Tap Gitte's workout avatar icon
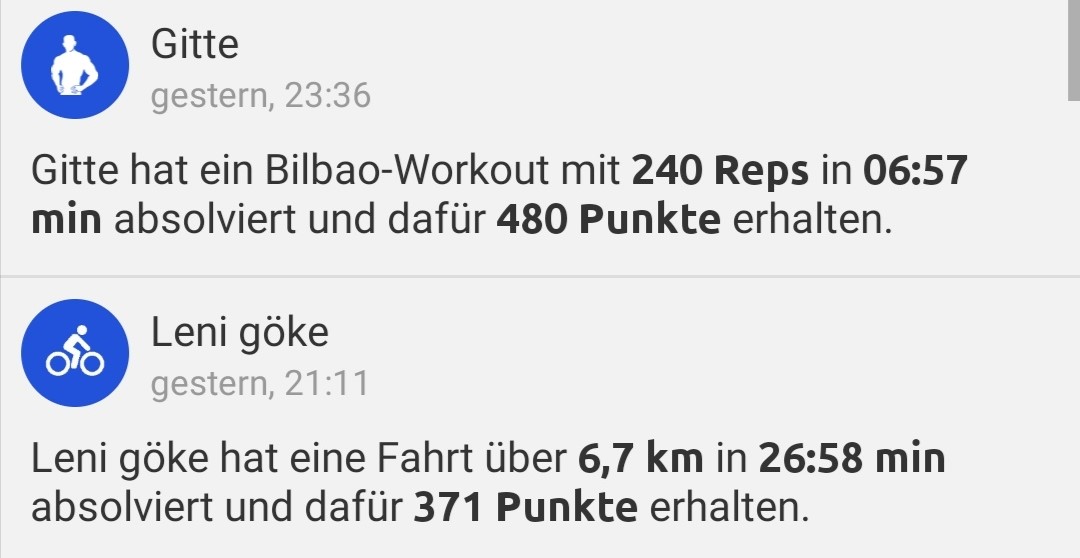The image size is (1080, 558). [75, 65]
